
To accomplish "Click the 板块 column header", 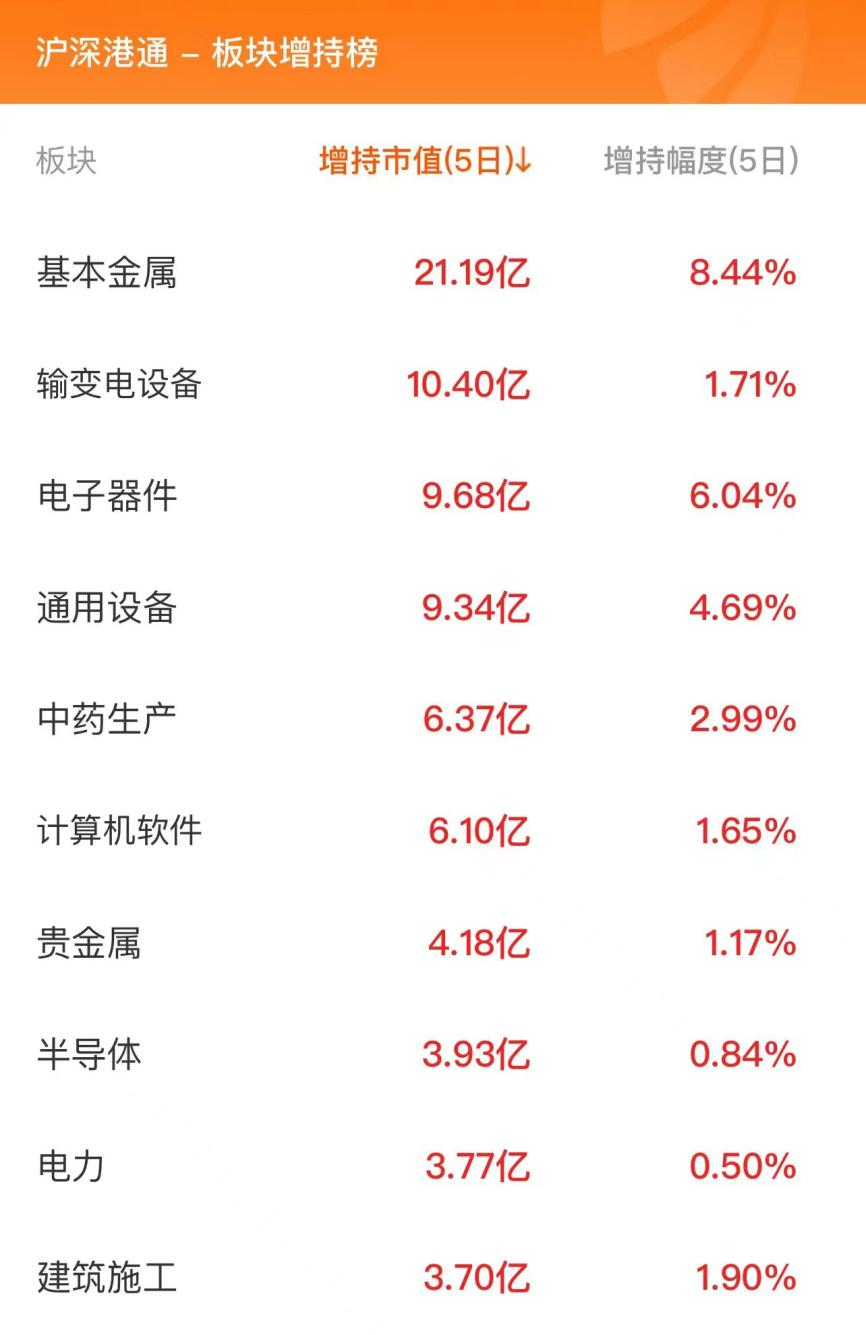I will click(x=63, y=162).
